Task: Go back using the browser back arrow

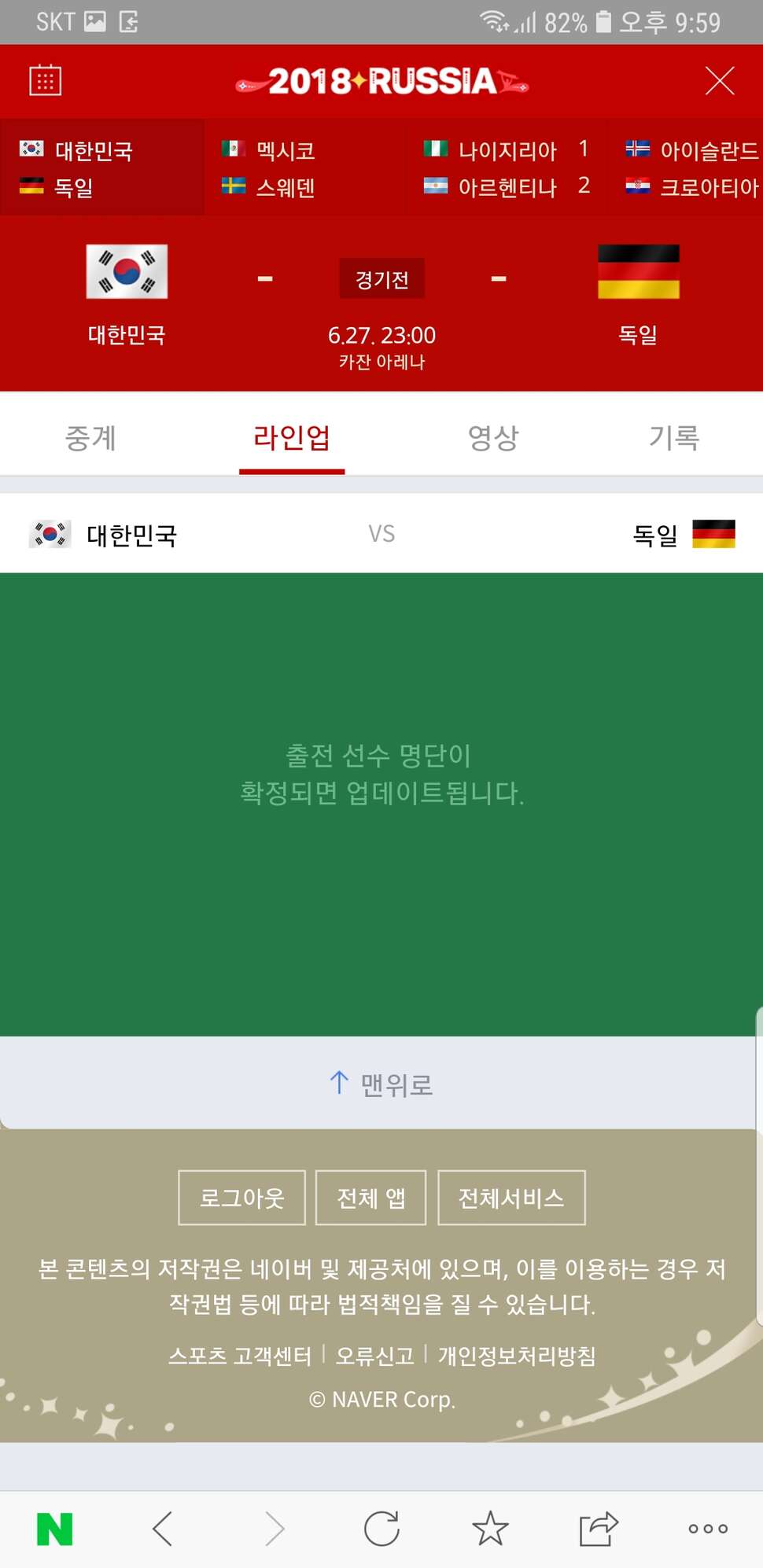Action: pos(163,1529)
